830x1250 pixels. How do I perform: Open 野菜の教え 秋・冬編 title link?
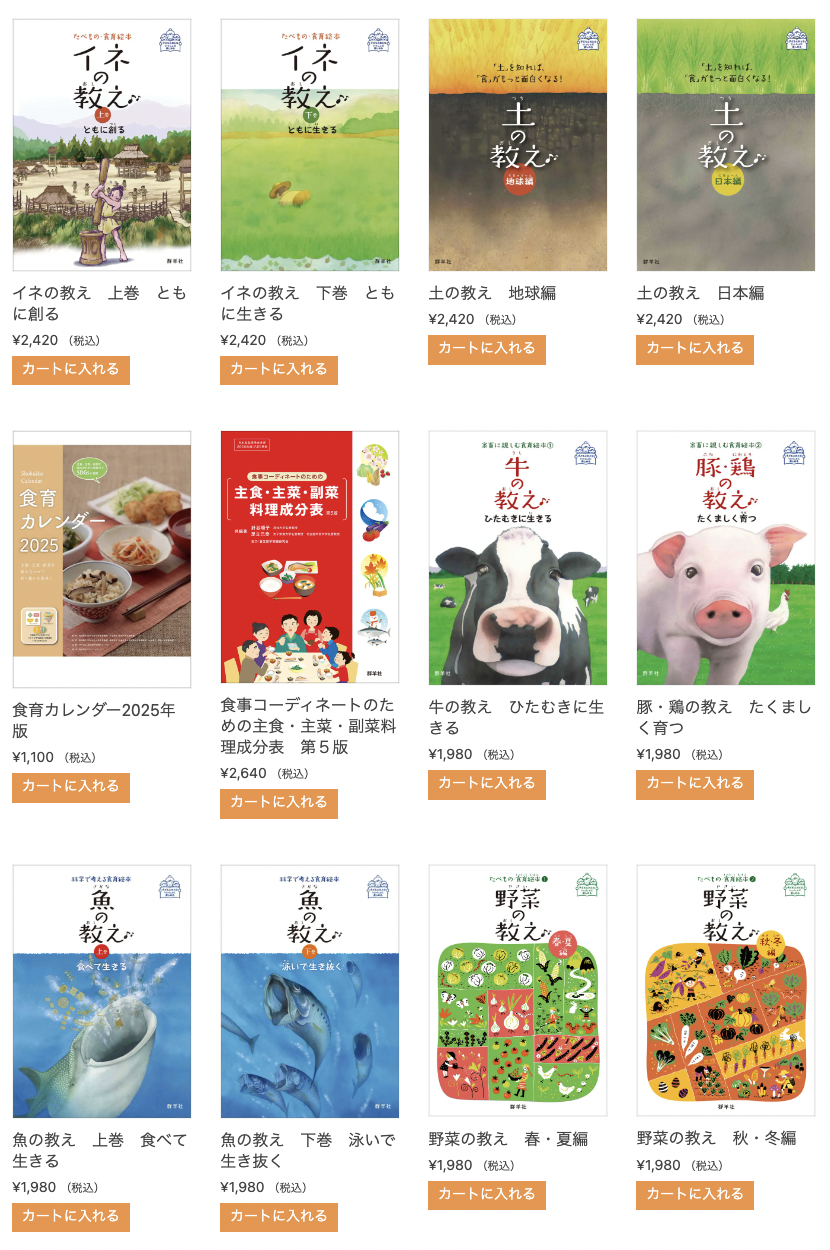(717, 1138)
